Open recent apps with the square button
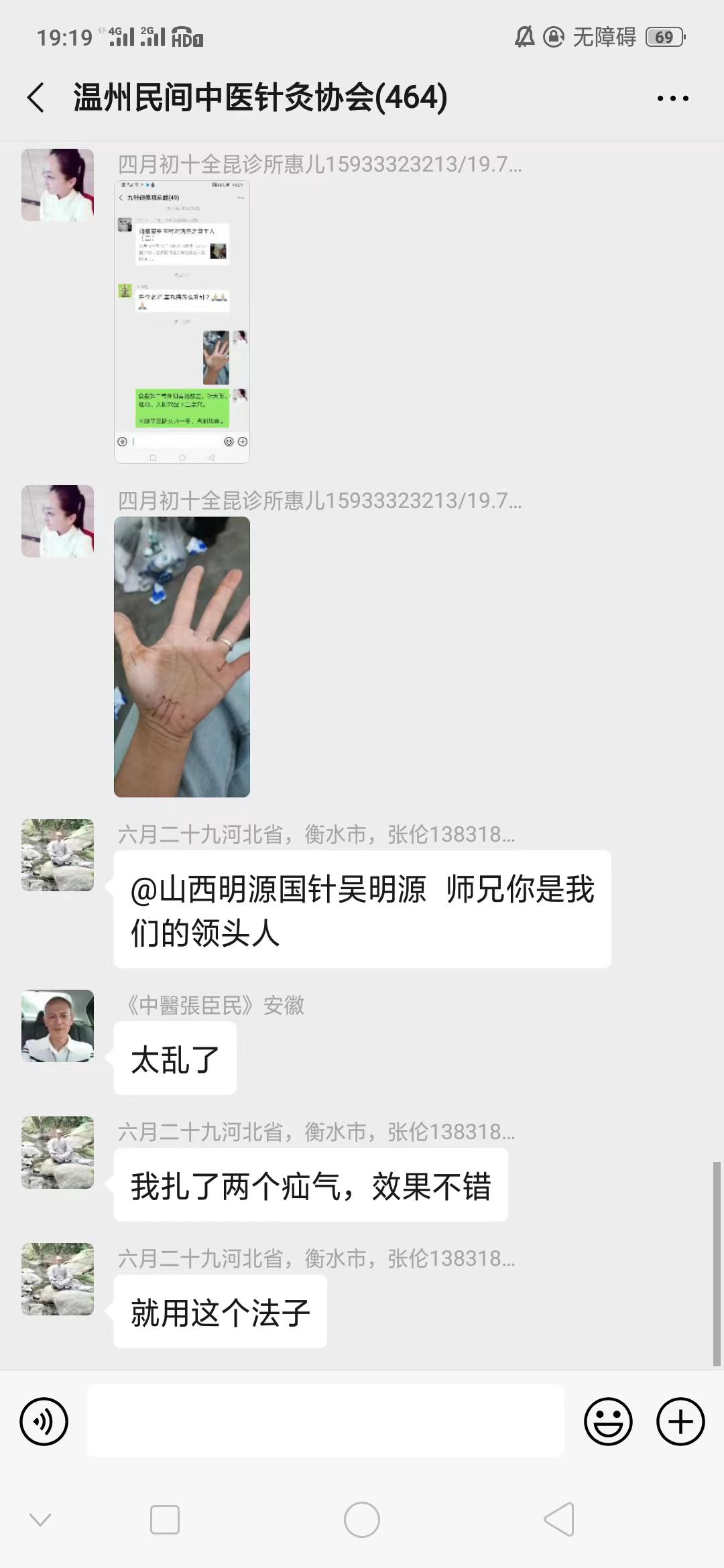Image resolution: width=724 pixels, height=1568 pixels. [165, 1520]
